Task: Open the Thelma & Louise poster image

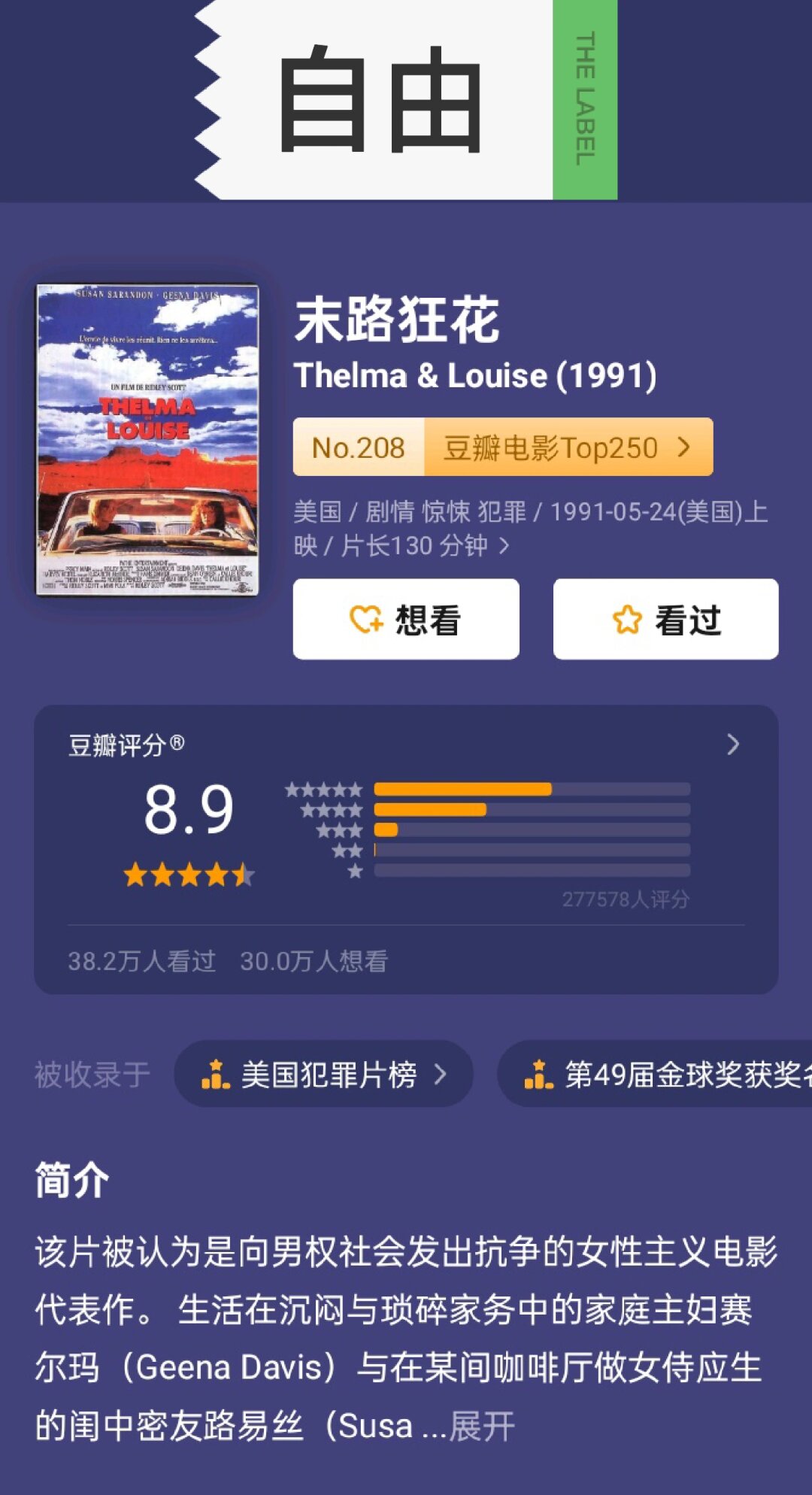Action: tap(147, 440)
